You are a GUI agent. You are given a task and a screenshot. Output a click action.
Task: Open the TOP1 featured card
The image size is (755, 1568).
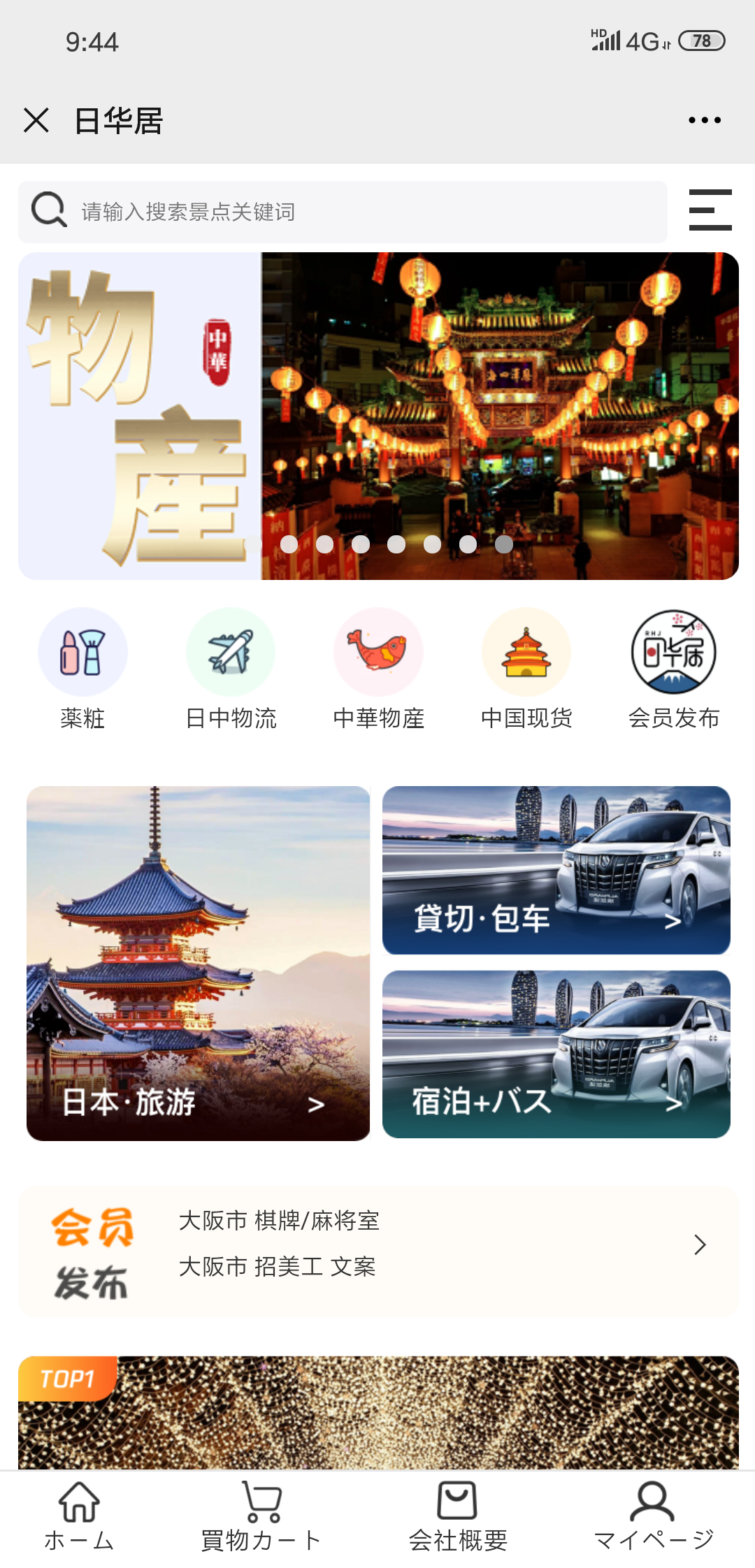pos(378,1411)
